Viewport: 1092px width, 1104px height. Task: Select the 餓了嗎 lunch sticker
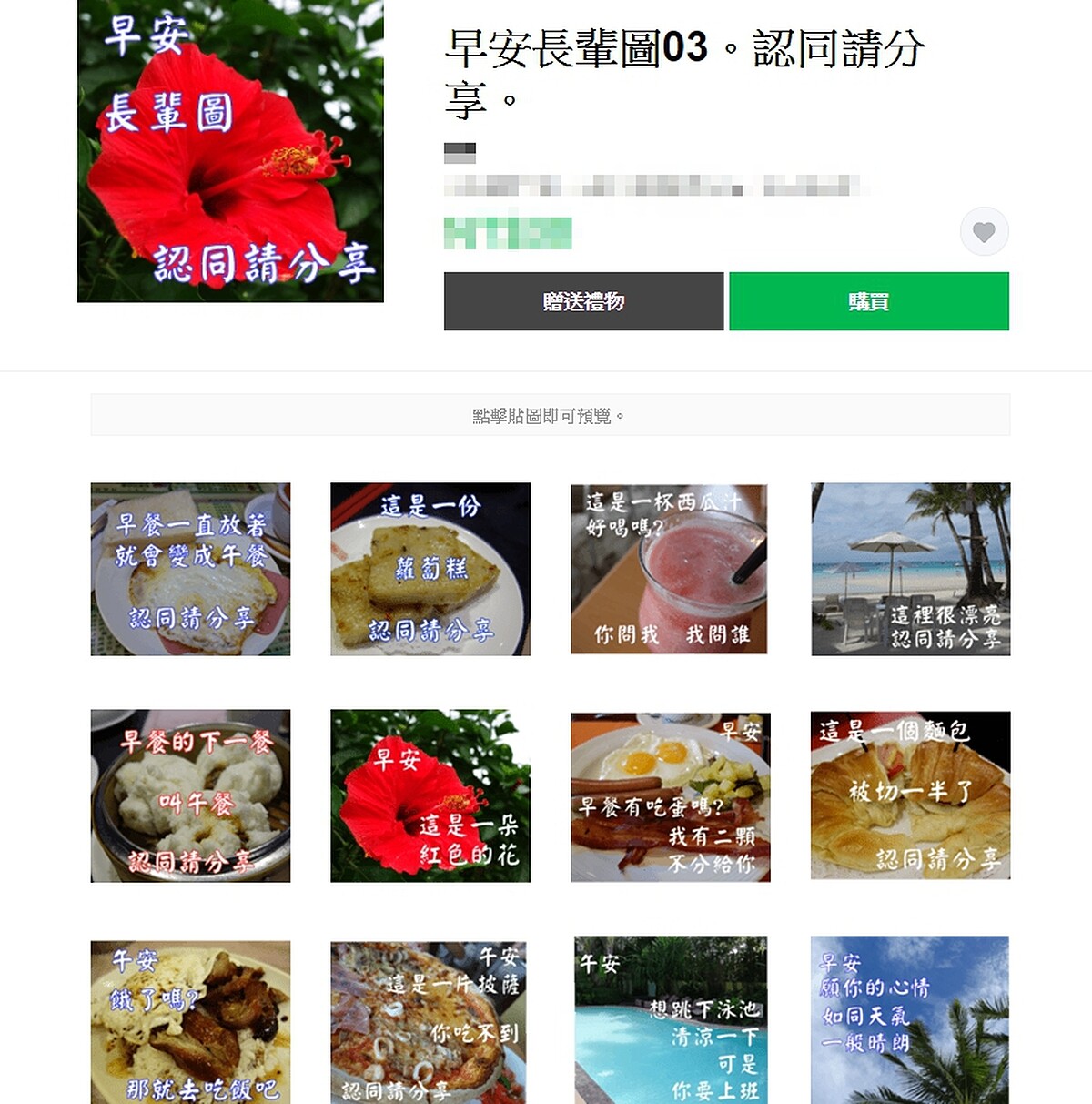point(190,1021)
